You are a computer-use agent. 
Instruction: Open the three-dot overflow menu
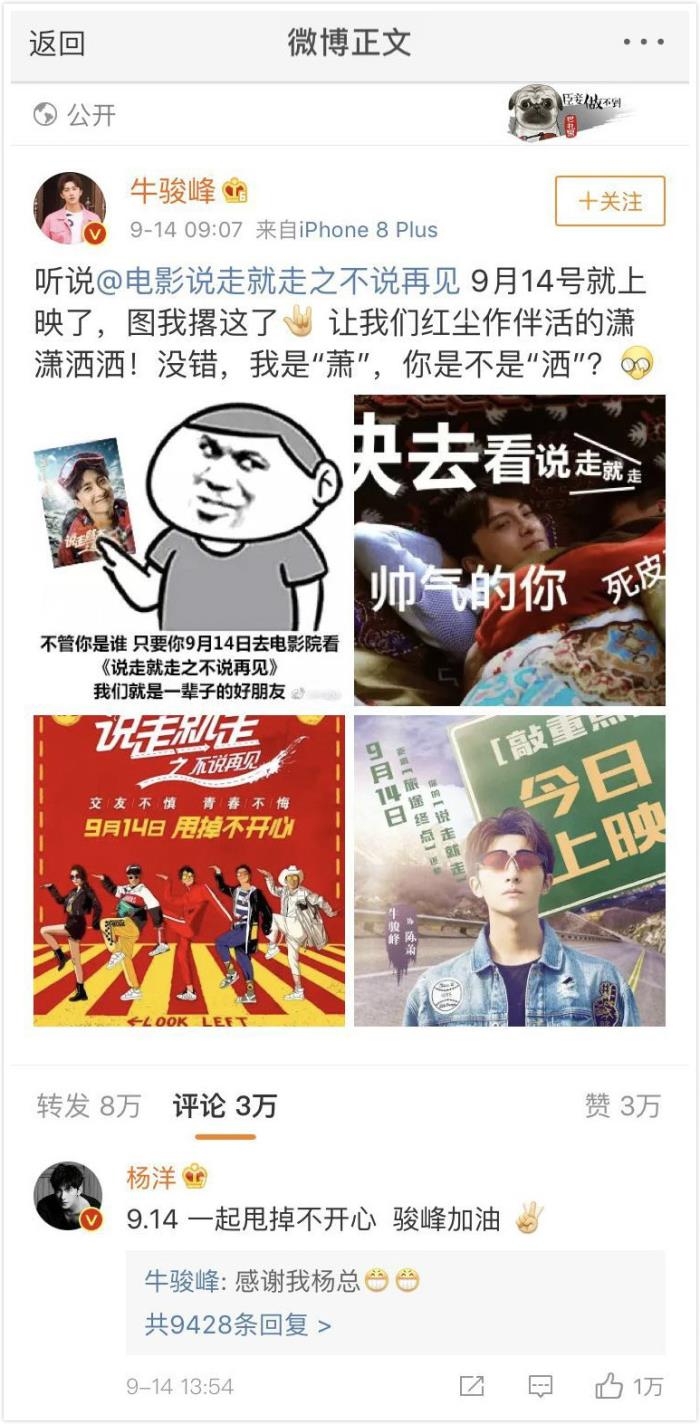coord(643,43)
